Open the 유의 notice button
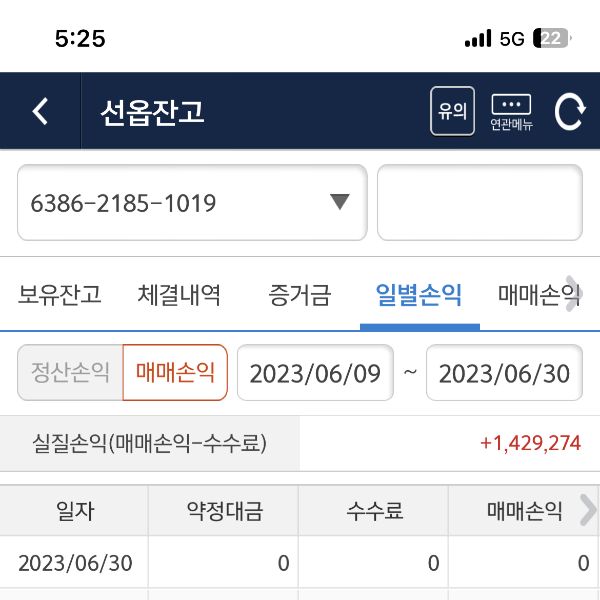600x600 pixels. click(x=452, y=111)
